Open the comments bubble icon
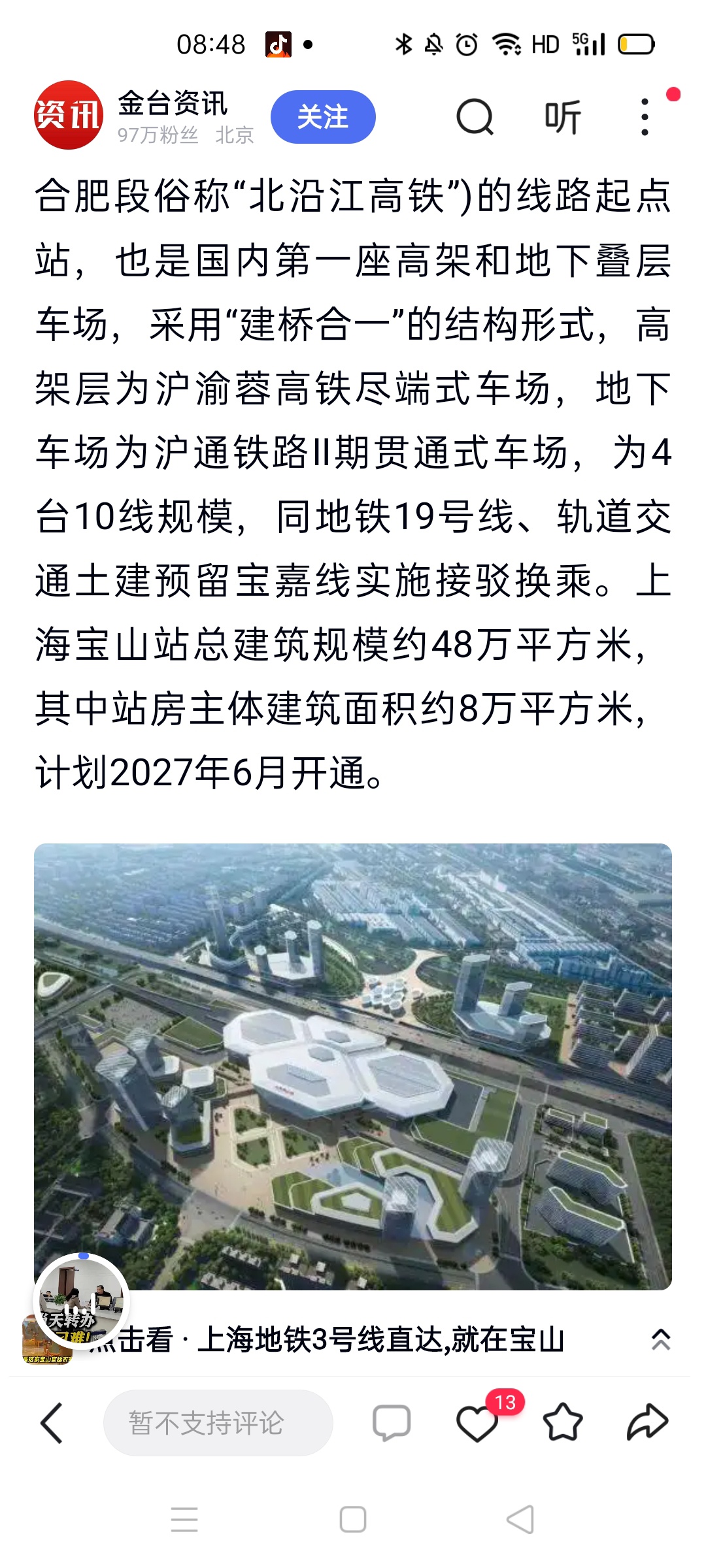Image resolution: width=706 pixels, height=1568 pixels. click(391, 1422)
